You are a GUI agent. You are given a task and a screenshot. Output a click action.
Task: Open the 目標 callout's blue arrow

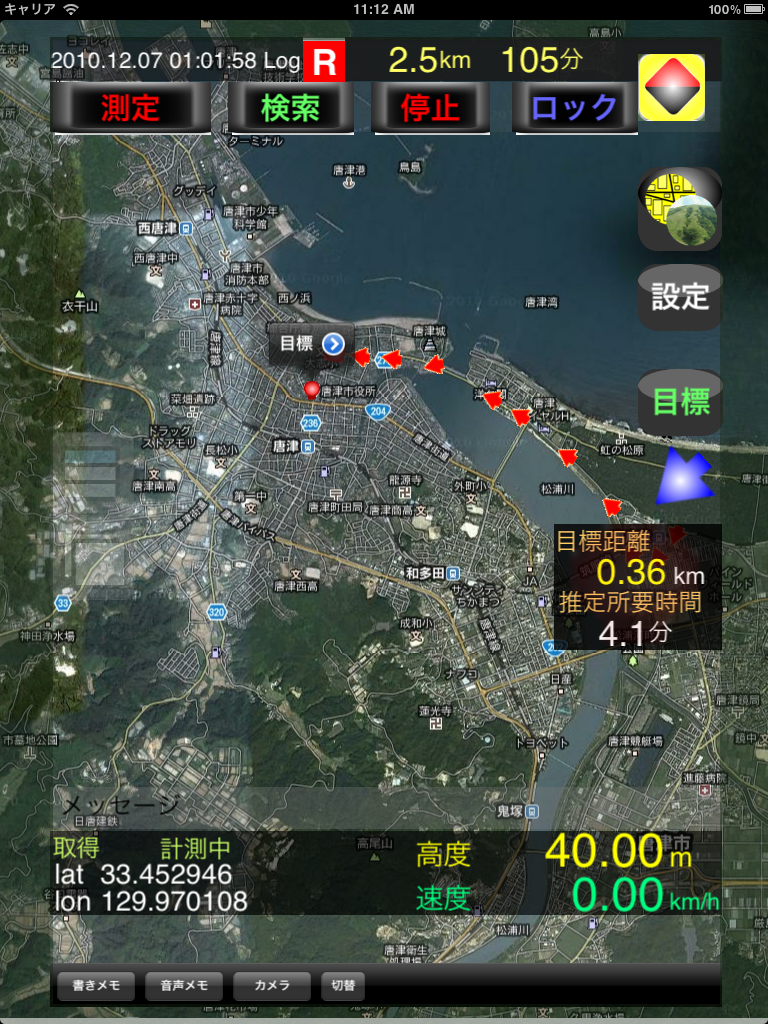click(x=334, y=344)
